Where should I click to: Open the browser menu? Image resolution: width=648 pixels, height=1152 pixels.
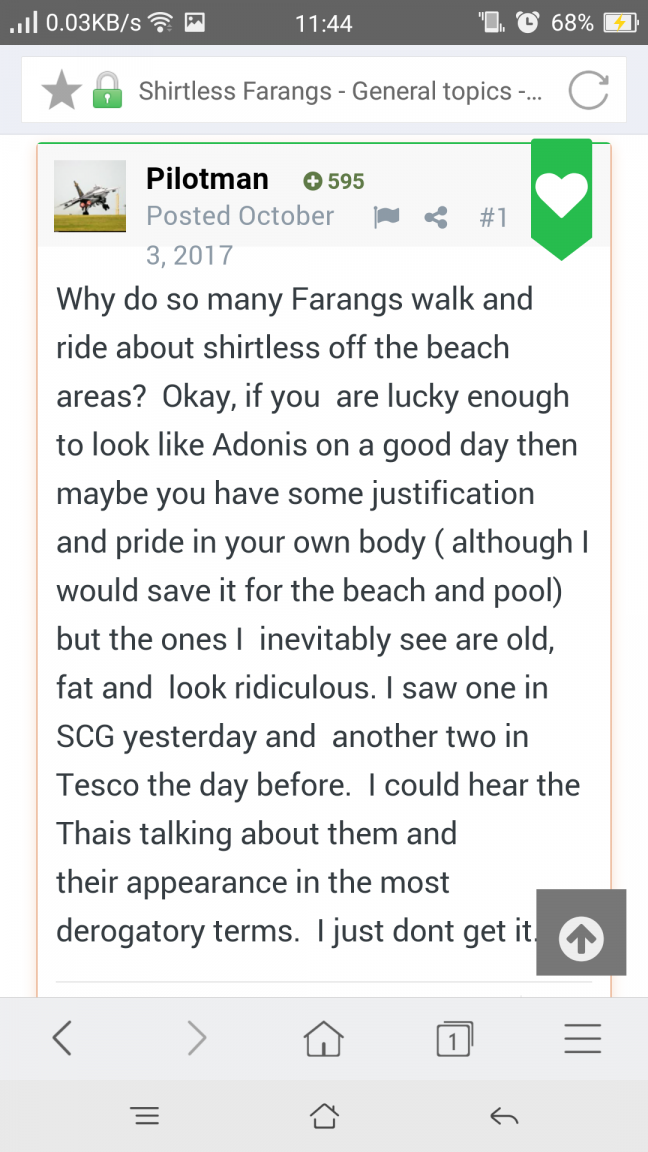click(x=583, y=1039)
